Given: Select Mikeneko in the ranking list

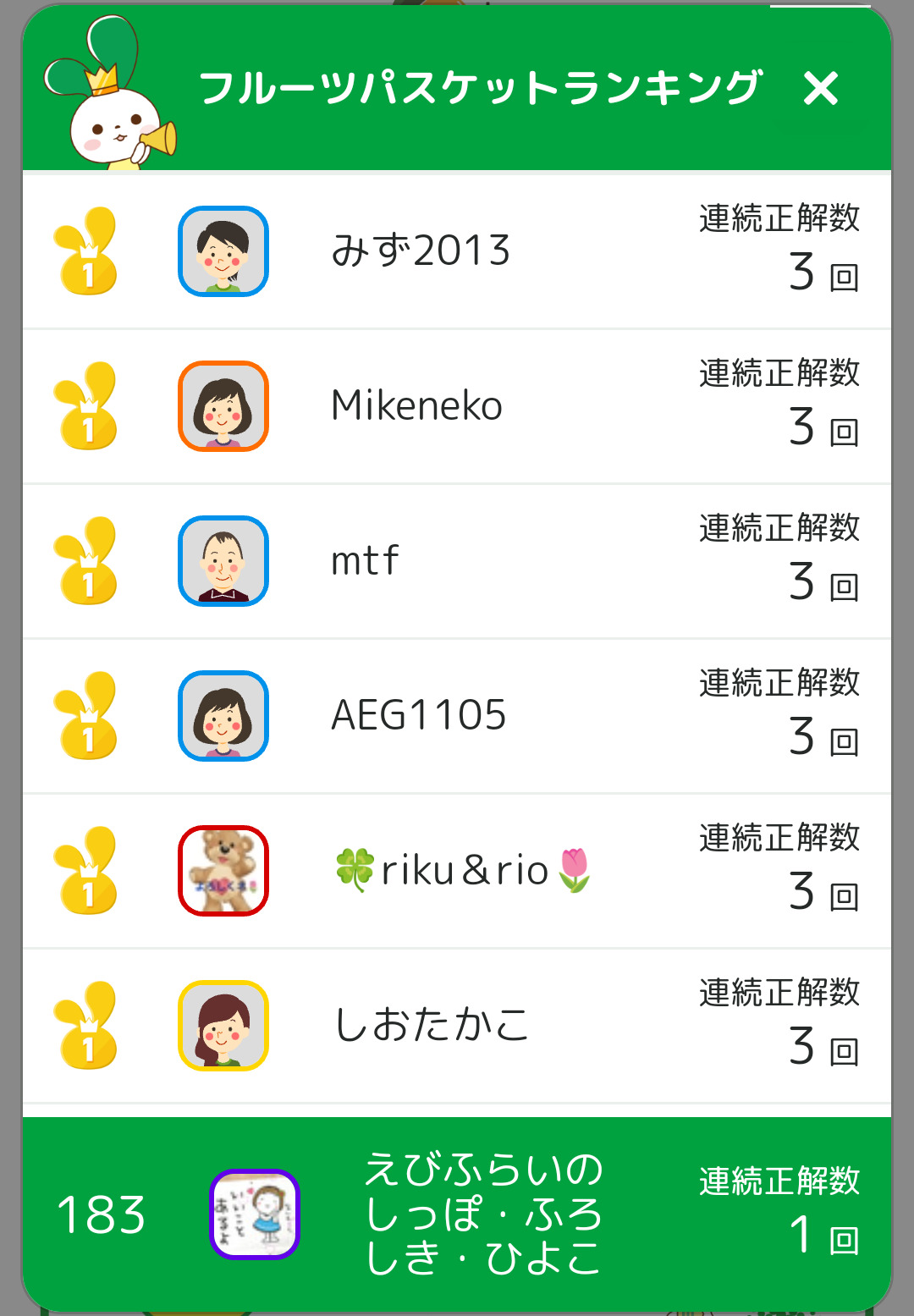Looking at the screenshot, I should (457, 406).
